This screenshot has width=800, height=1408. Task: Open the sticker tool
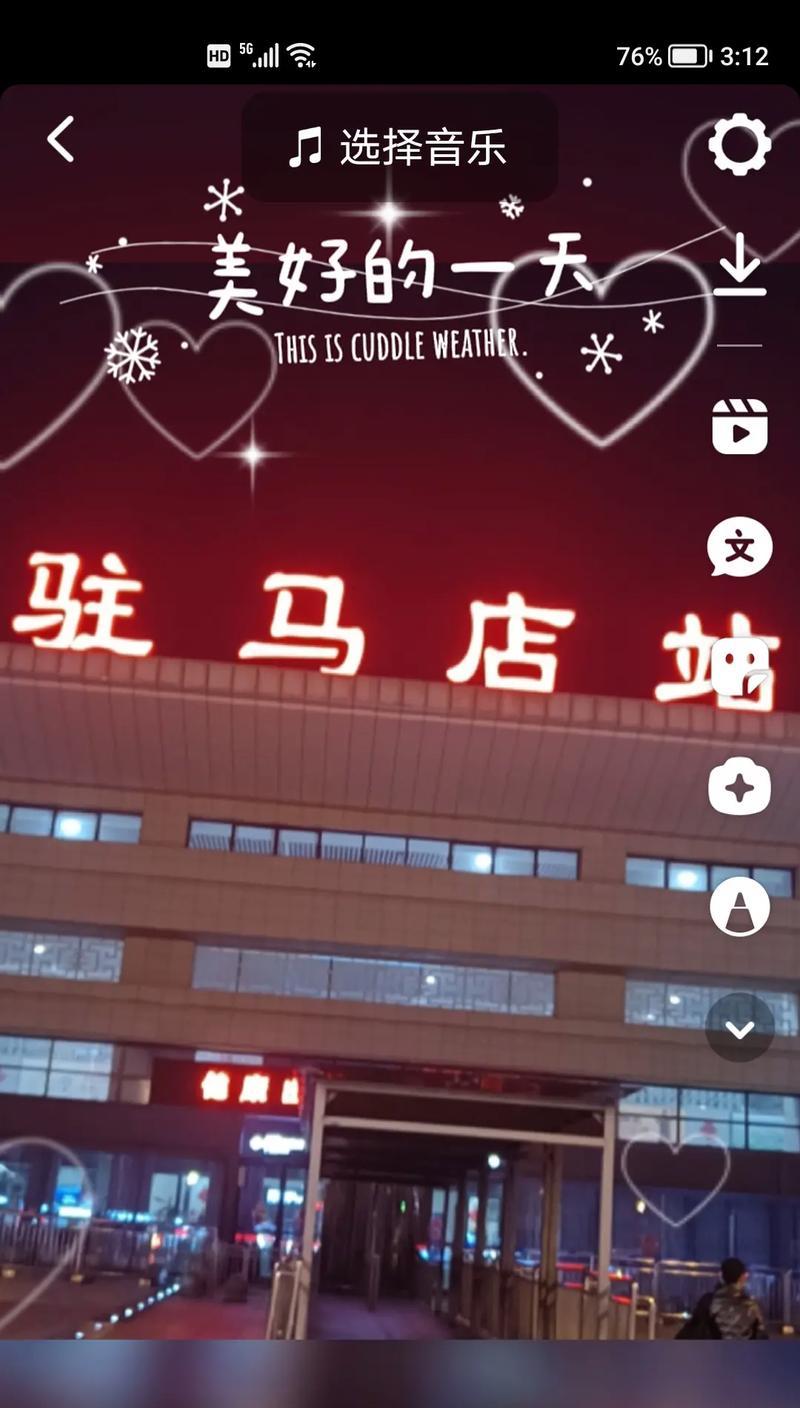[740, 667]
